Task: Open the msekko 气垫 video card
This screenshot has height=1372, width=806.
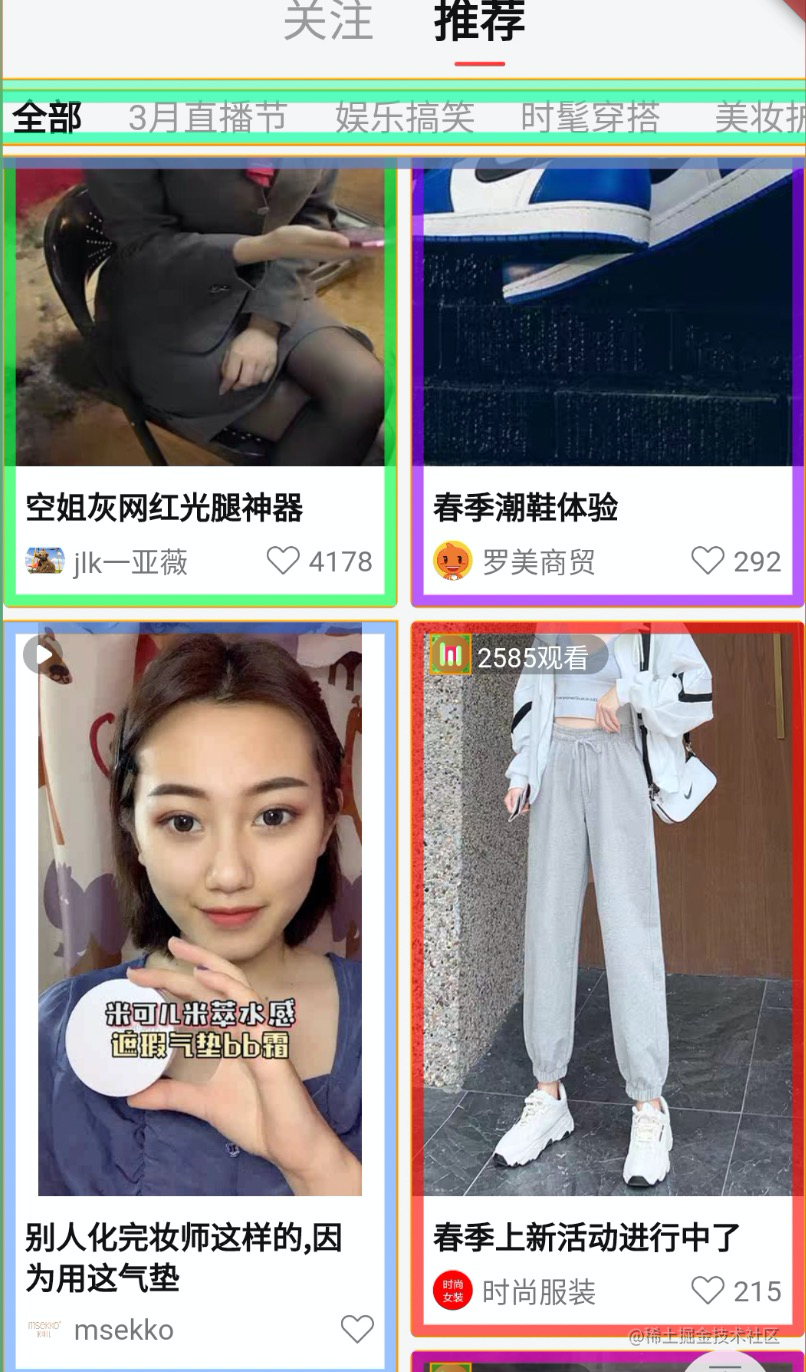Action: (x=199, y=995)
